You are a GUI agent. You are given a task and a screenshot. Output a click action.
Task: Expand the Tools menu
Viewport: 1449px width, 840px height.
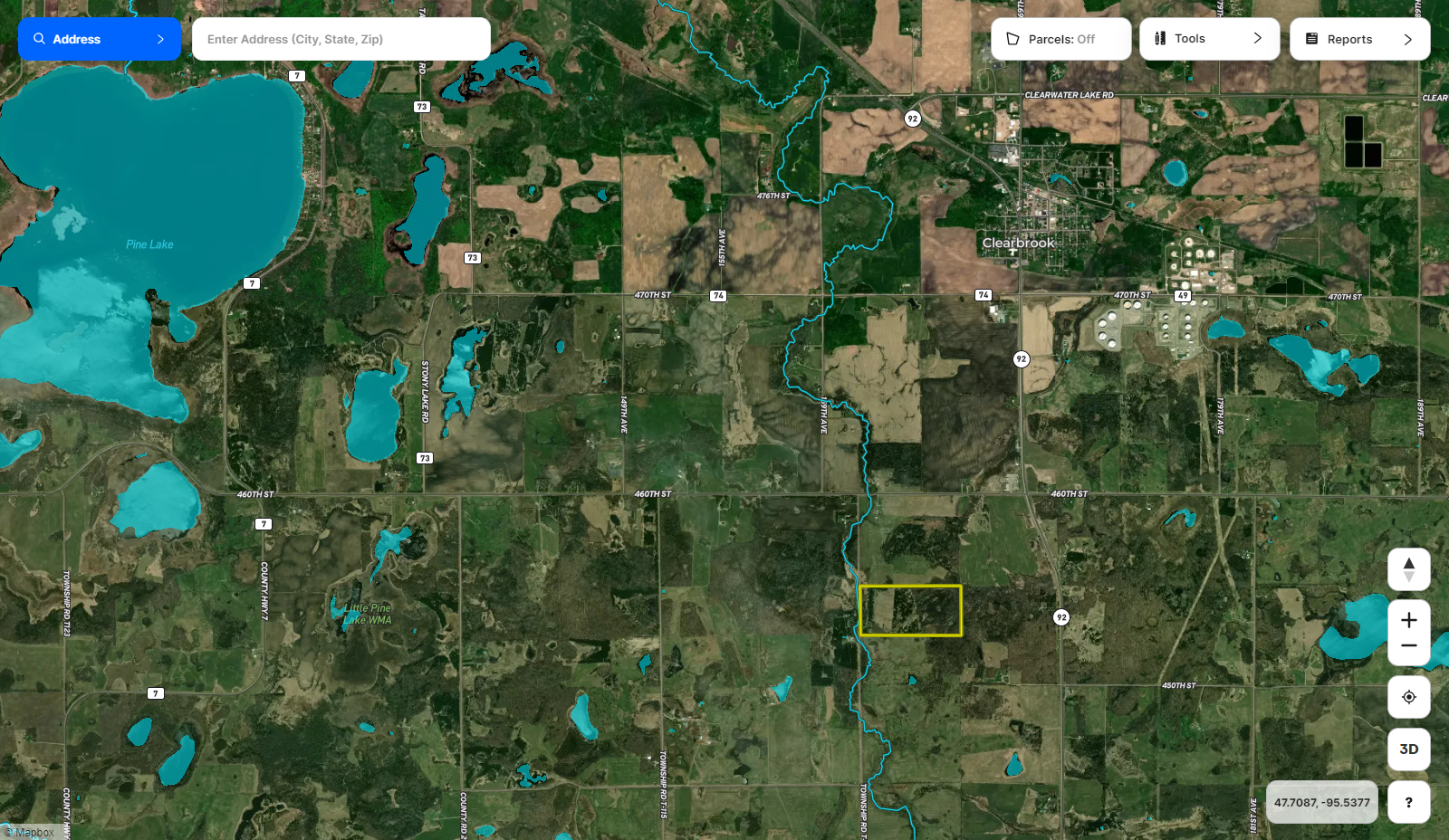(x=1208, y=39)
